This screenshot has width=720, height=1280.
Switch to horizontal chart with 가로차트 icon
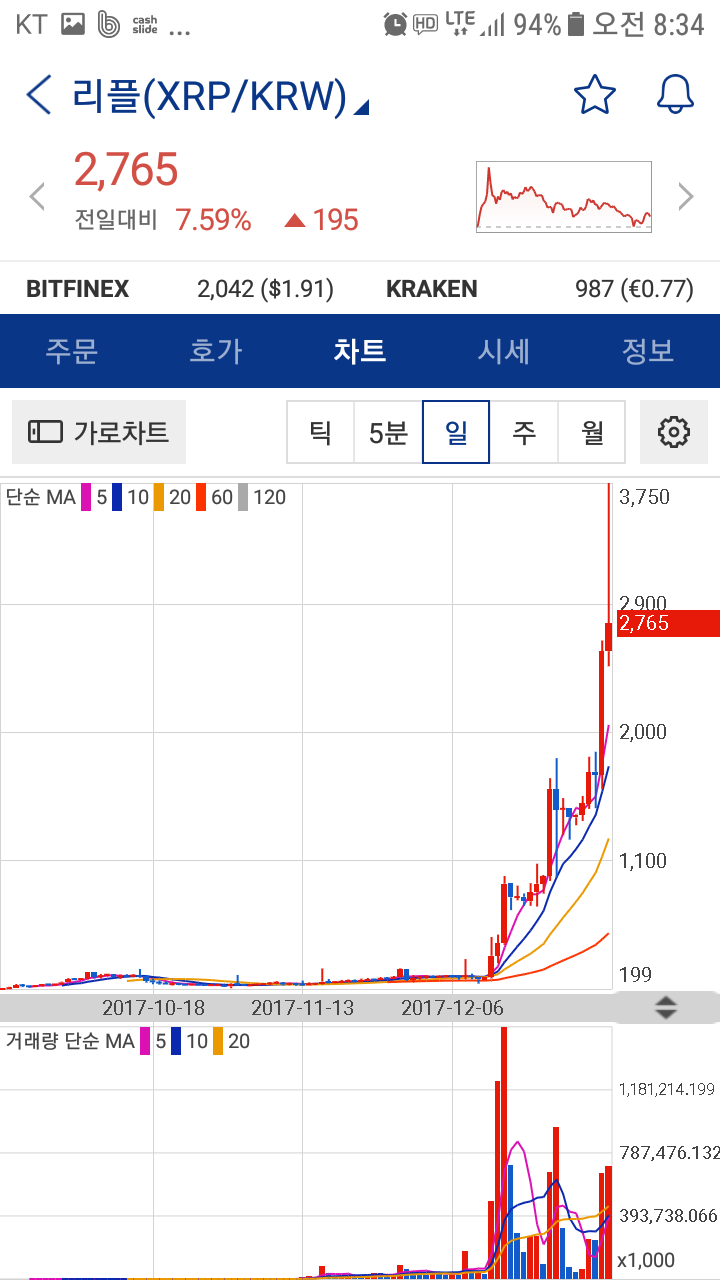98,432
